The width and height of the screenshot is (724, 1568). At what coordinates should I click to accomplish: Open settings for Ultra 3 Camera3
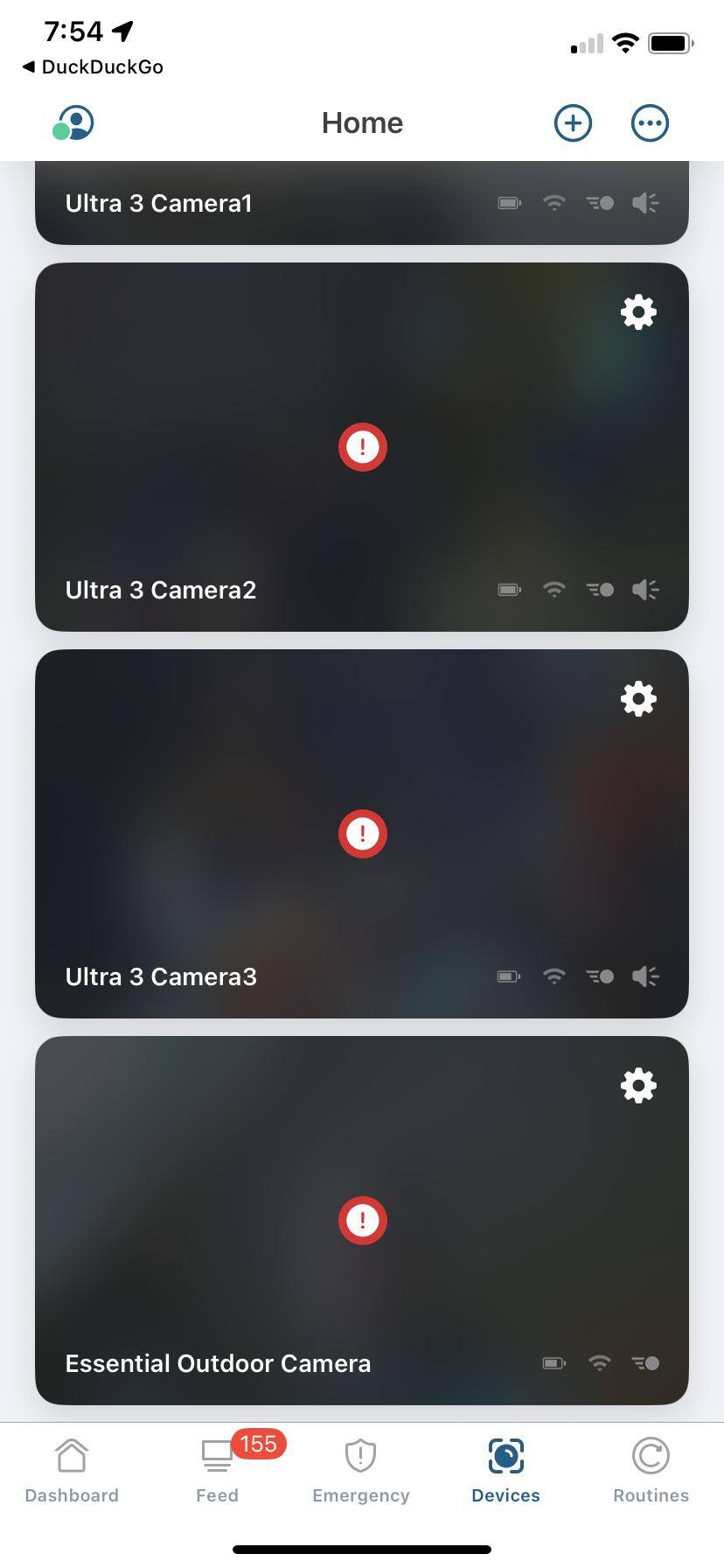click(x=638, y=699)
